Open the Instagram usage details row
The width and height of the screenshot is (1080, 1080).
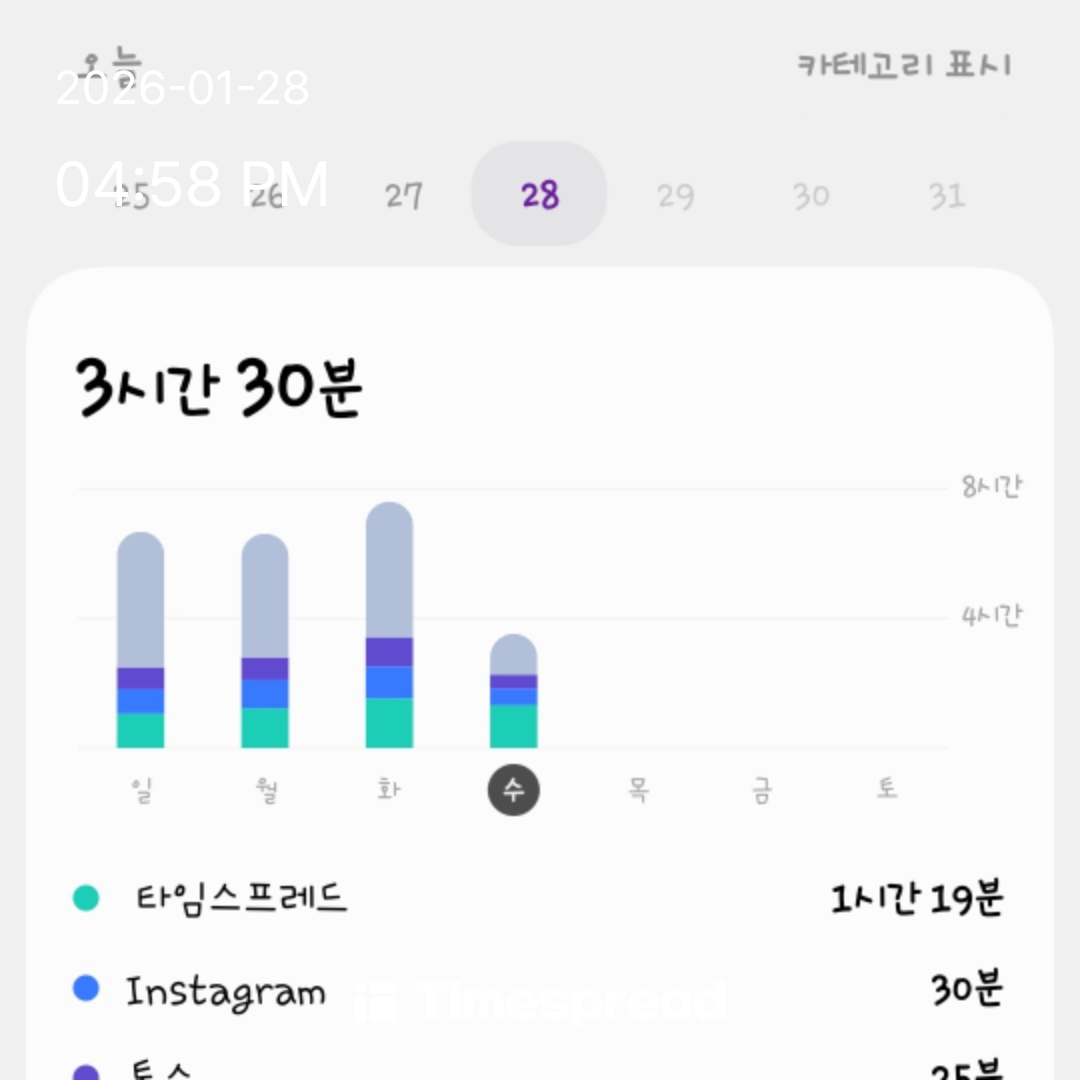[x=540, y=990]
